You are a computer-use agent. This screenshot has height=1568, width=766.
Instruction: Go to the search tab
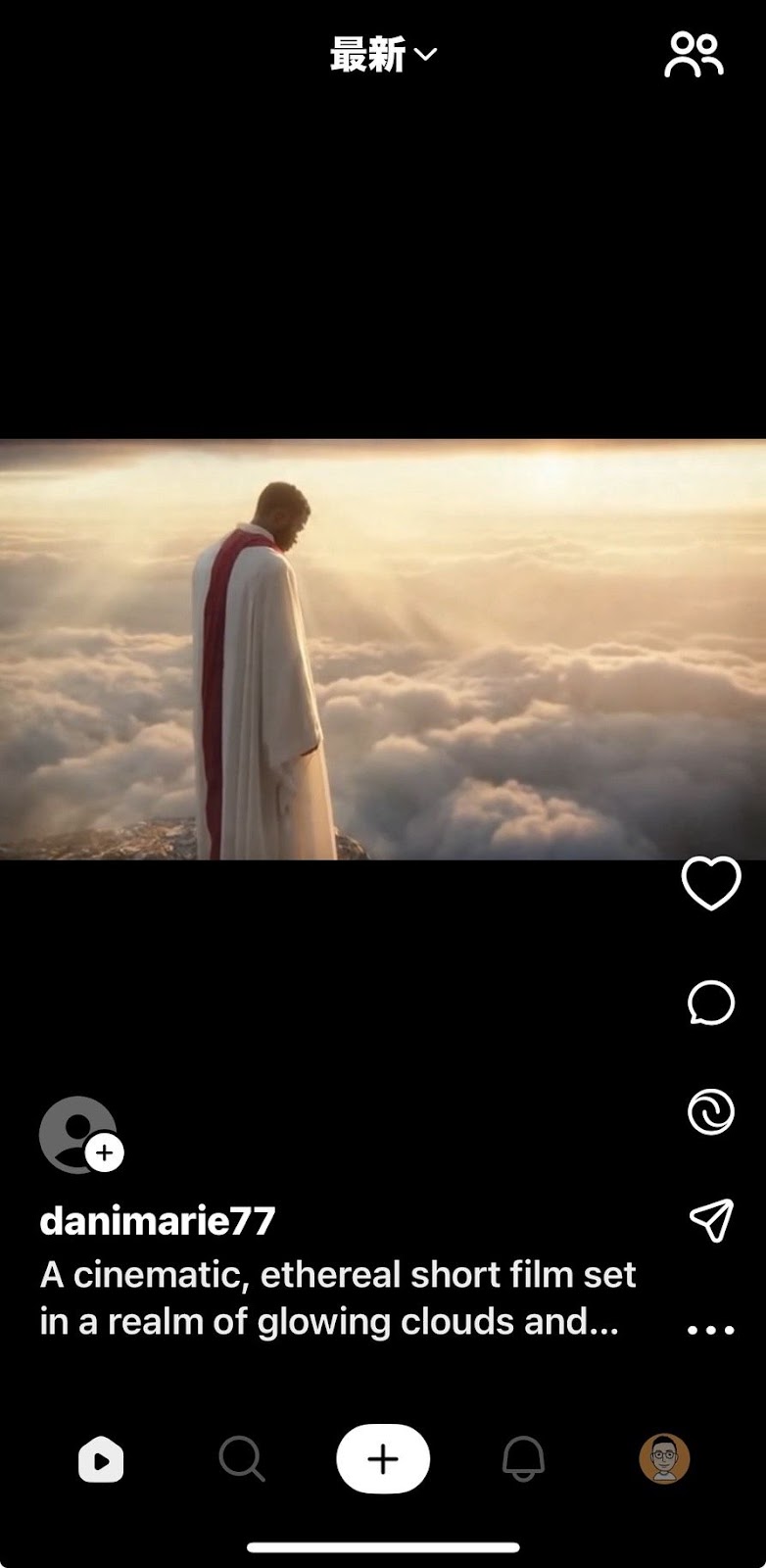pos(241,1460)
